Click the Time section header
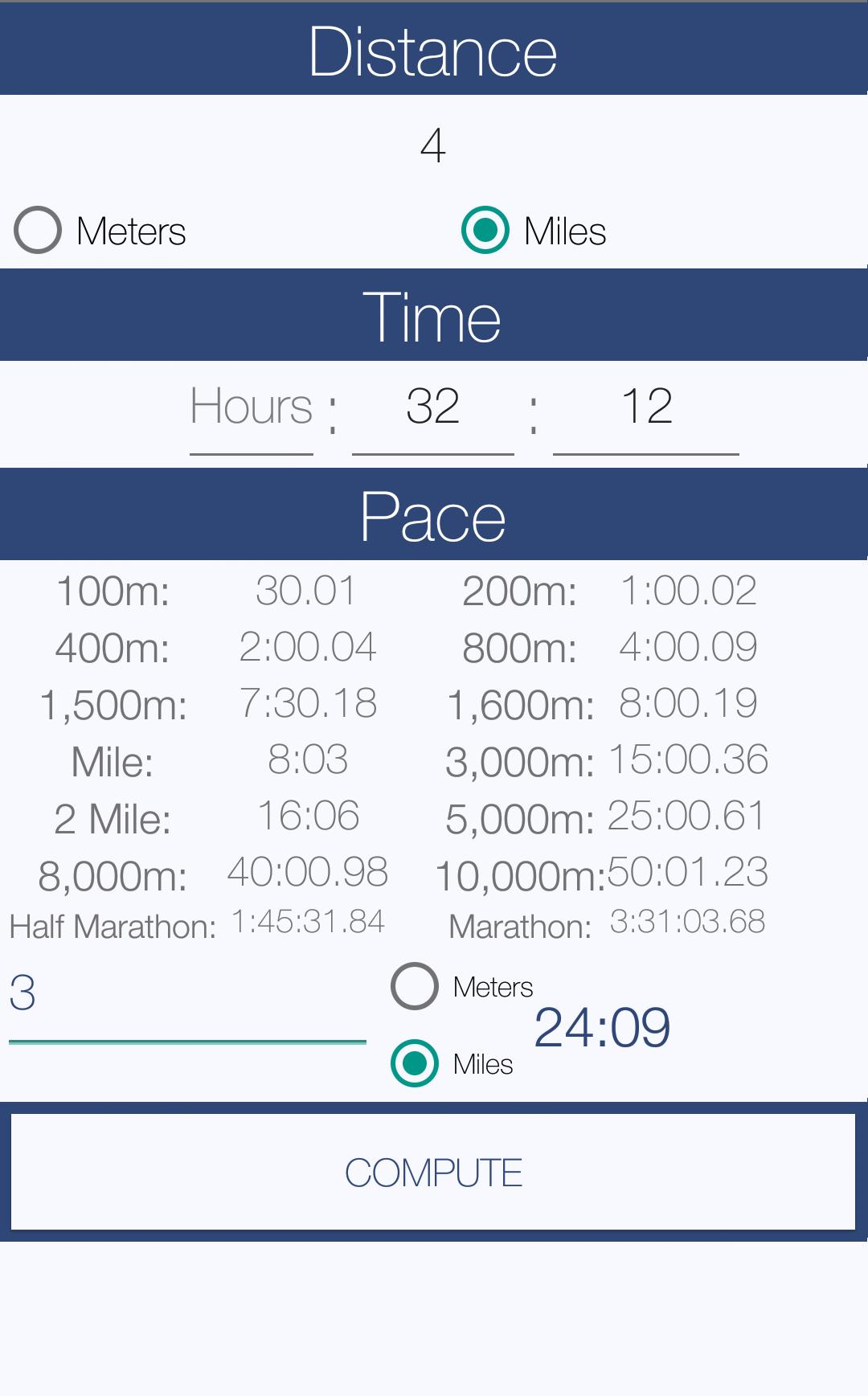 [434, 314]
